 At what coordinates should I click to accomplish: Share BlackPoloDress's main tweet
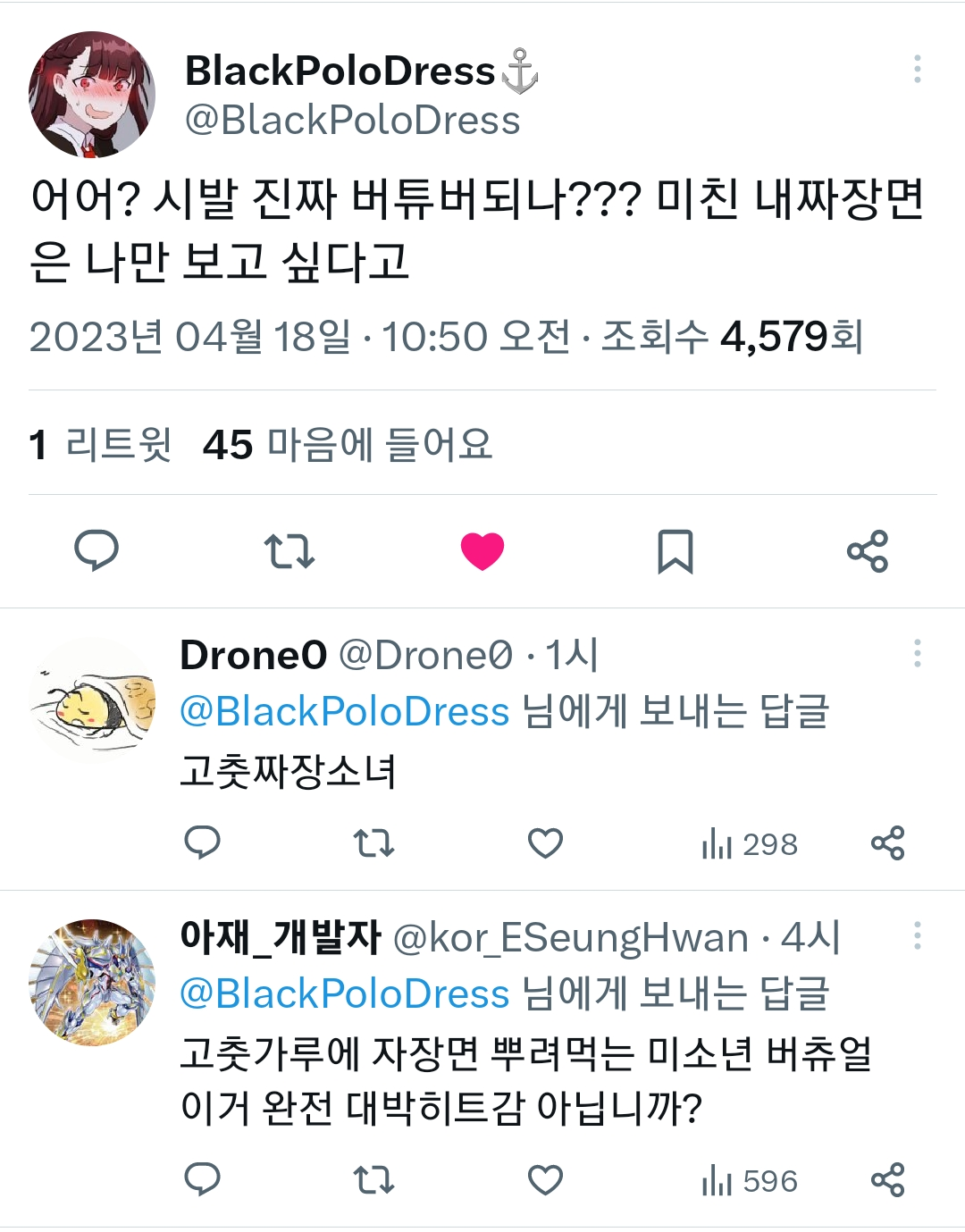(868, 550)
